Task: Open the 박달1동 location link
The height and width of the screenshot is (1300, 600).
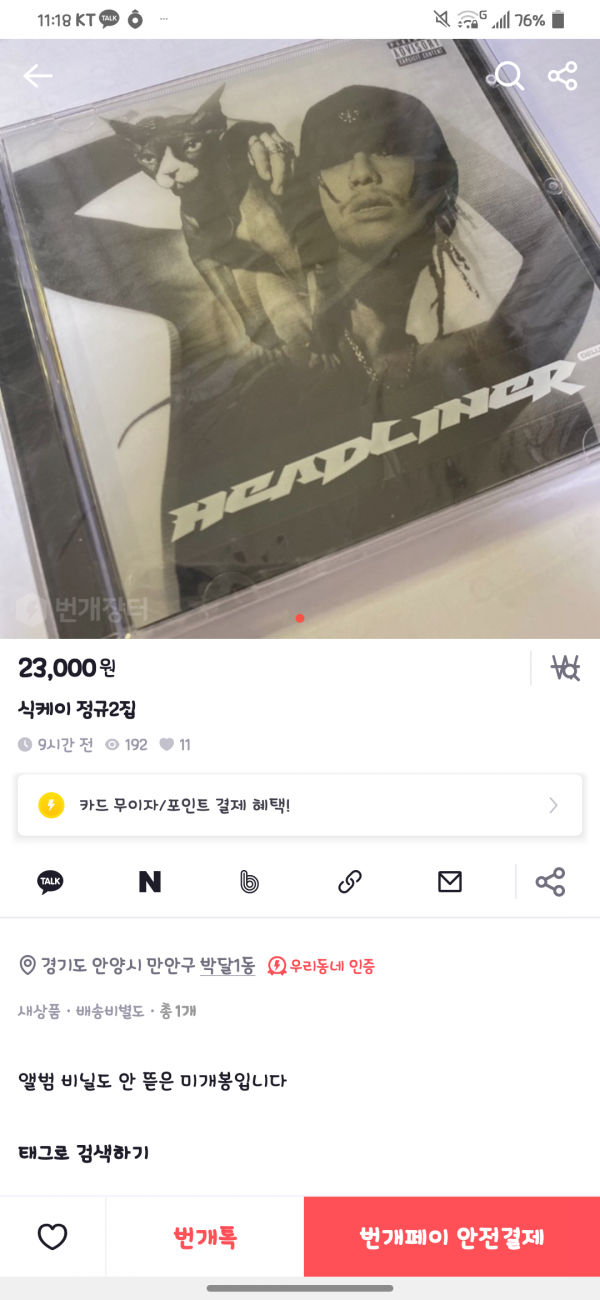Action: click(x=227, y=966)
